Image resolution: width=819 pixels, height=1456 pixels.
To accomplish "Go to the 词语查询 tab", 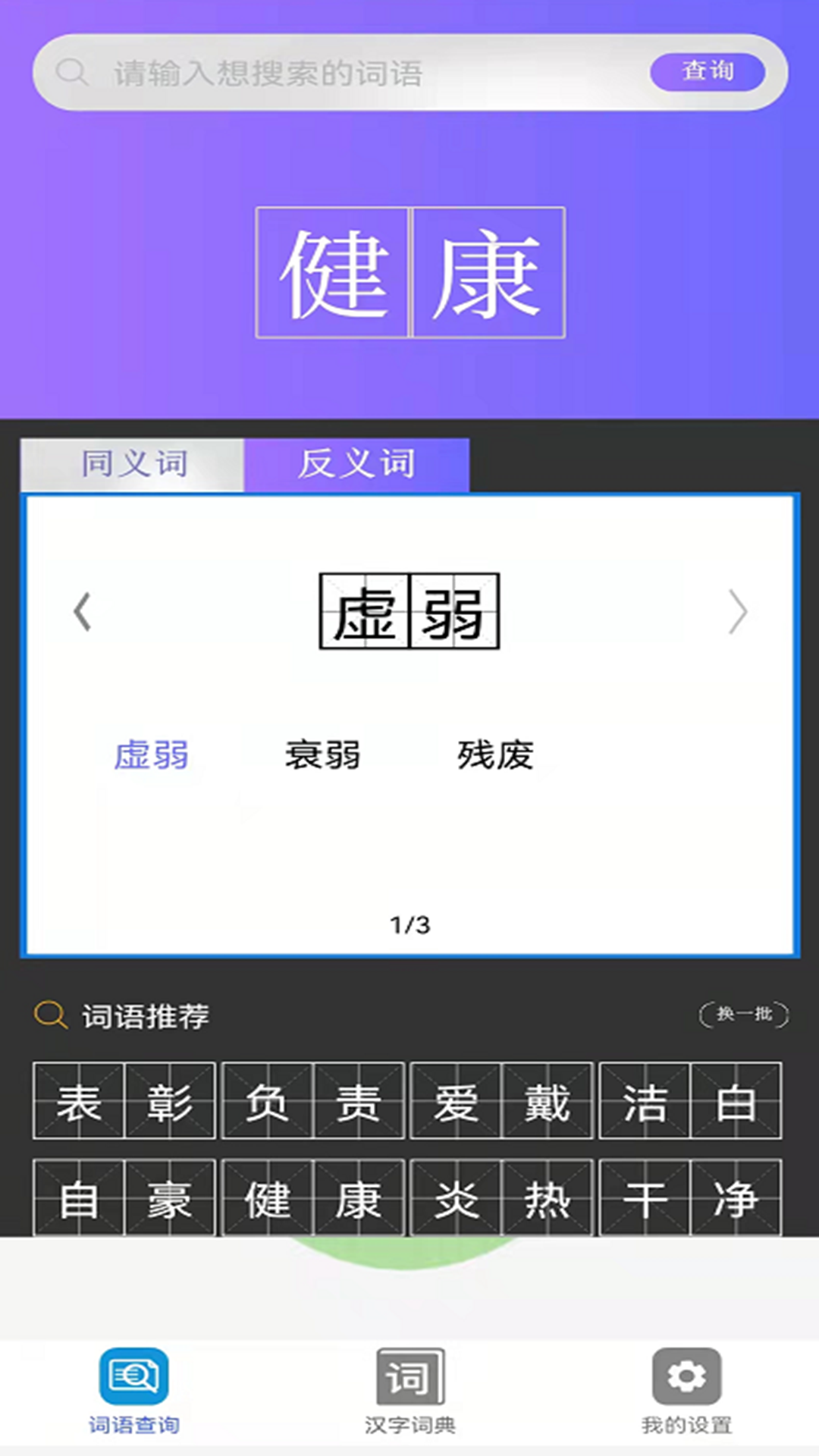I will click(x=134, y=1392).
